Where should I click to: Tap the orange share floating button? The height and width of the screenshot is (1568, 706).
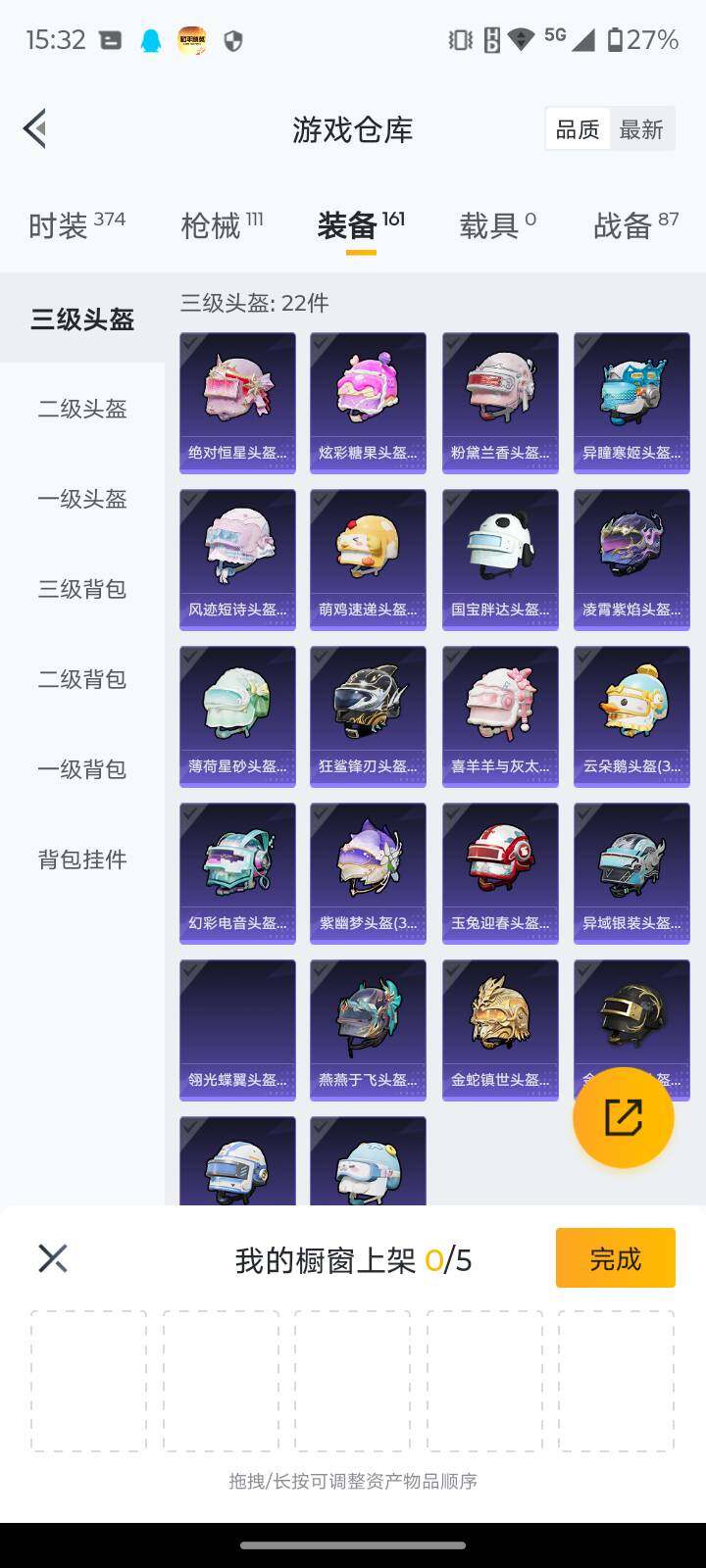(x=624, y=1117)
